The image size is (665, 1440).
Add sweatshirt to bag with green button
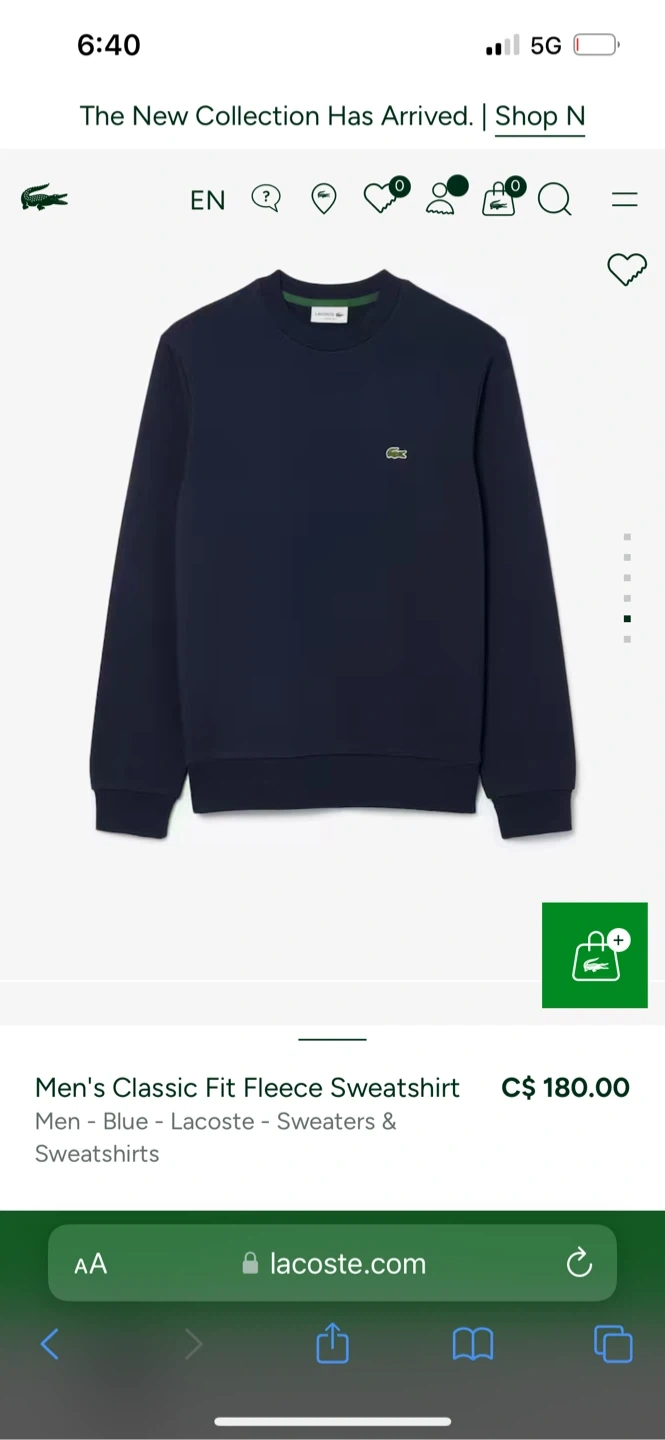pos(595,955)
